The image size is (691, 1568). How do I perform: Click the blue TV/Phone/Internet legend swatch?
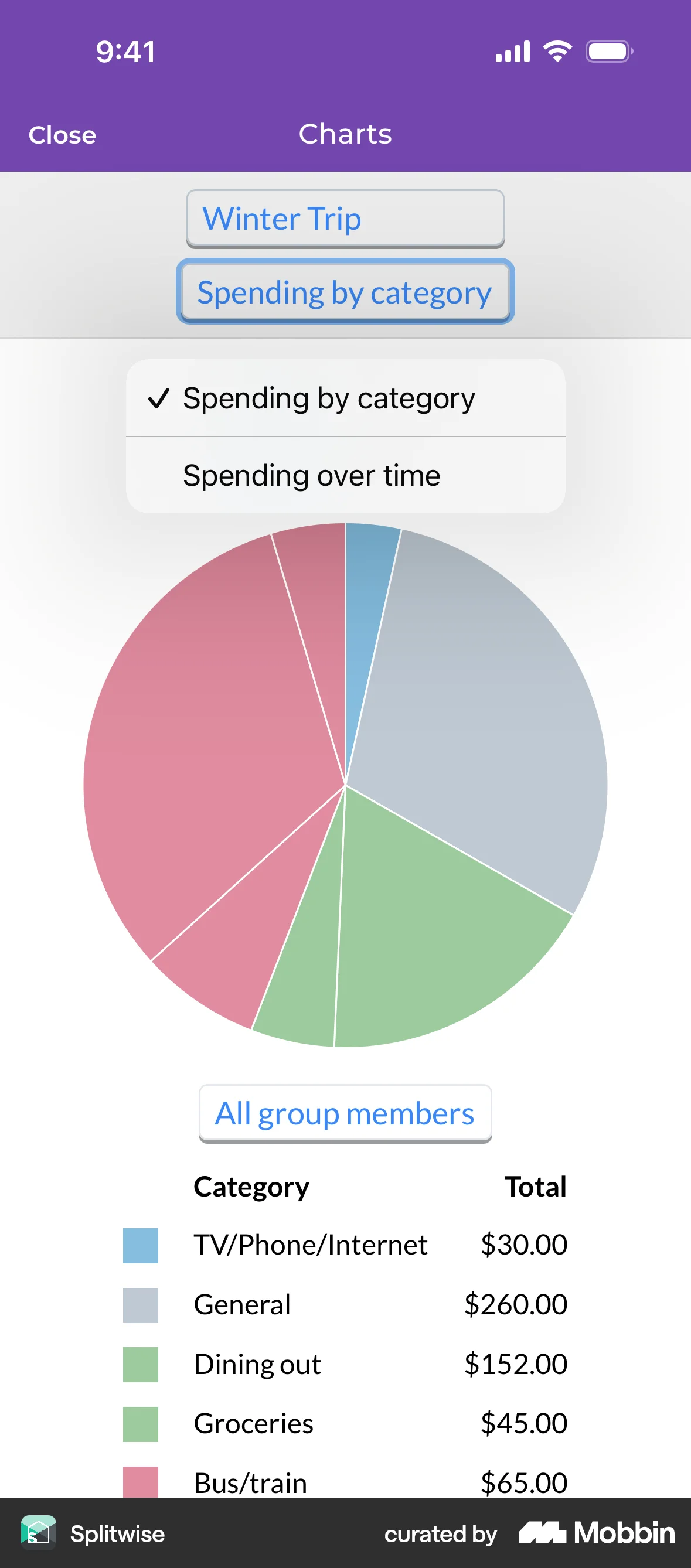pyautogui.click(x=140, y=1245)
